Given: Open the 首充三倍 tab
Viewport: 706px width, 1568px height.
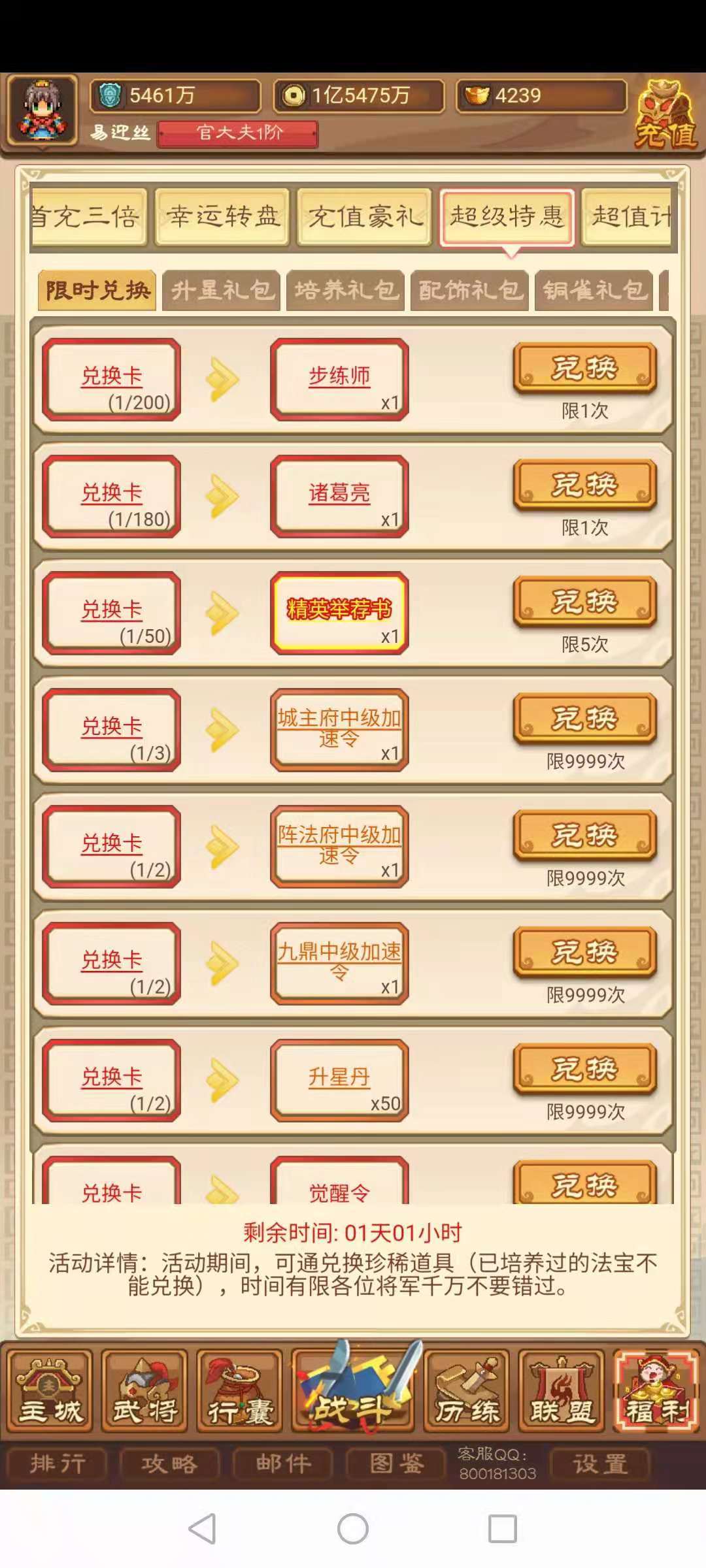Looking at the screenshot, I should 88,216.
